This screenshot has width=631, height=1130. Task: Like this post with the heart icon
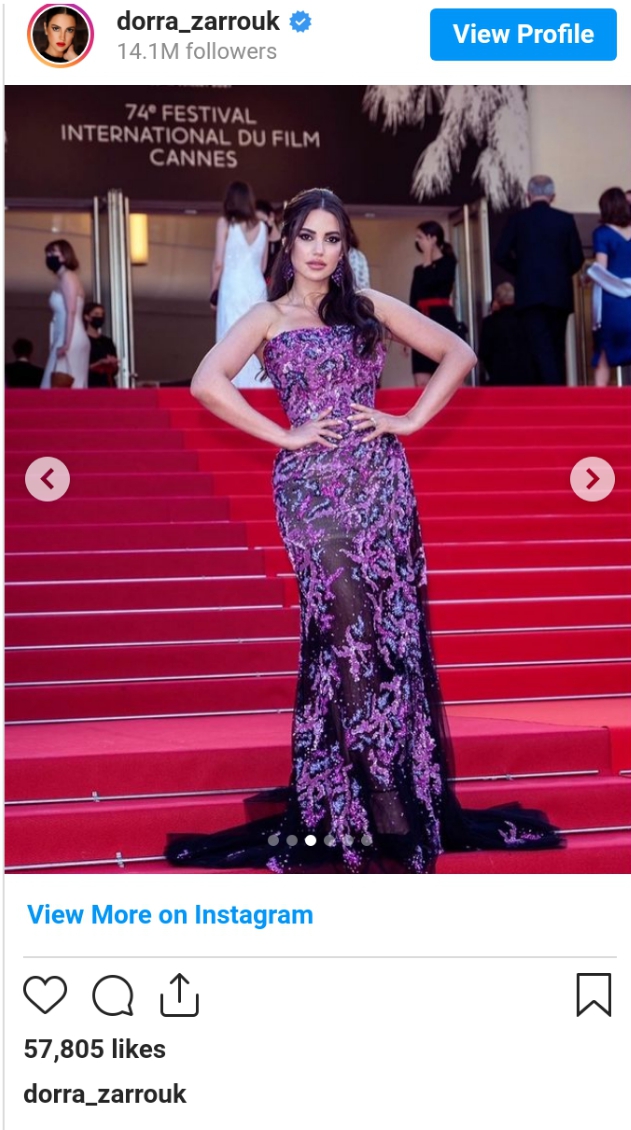[x=45, y=995]
